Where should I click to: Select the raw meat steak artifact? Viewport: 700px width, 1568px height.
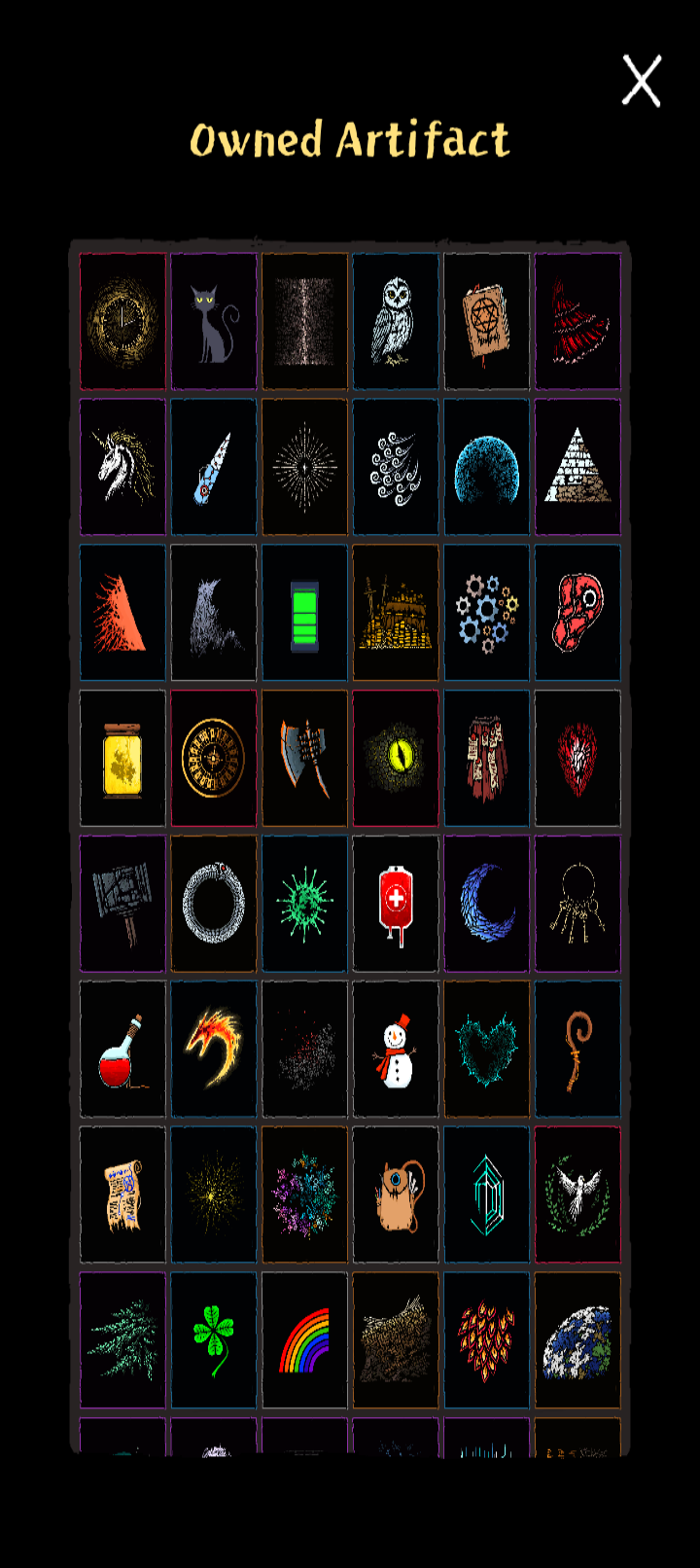(x=577, y=613)
